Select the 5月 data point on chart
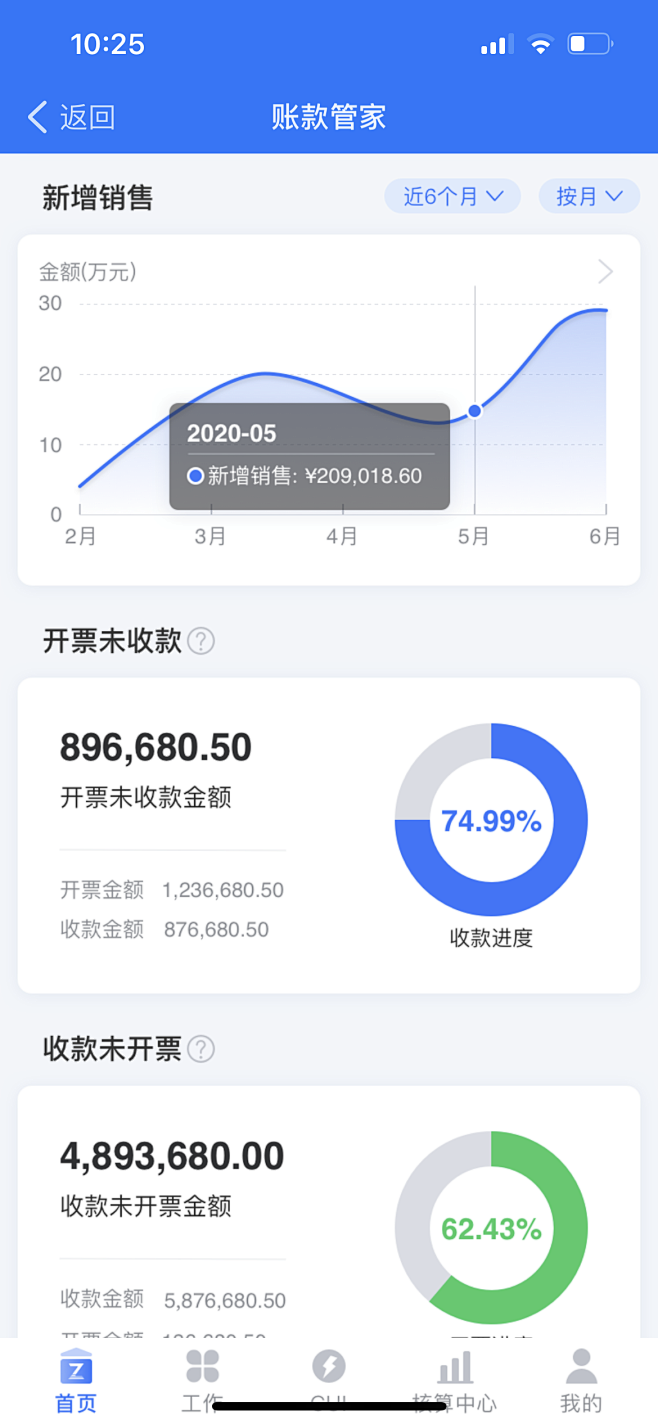Viewport: 658px width, 1424px height. (475, 411)
